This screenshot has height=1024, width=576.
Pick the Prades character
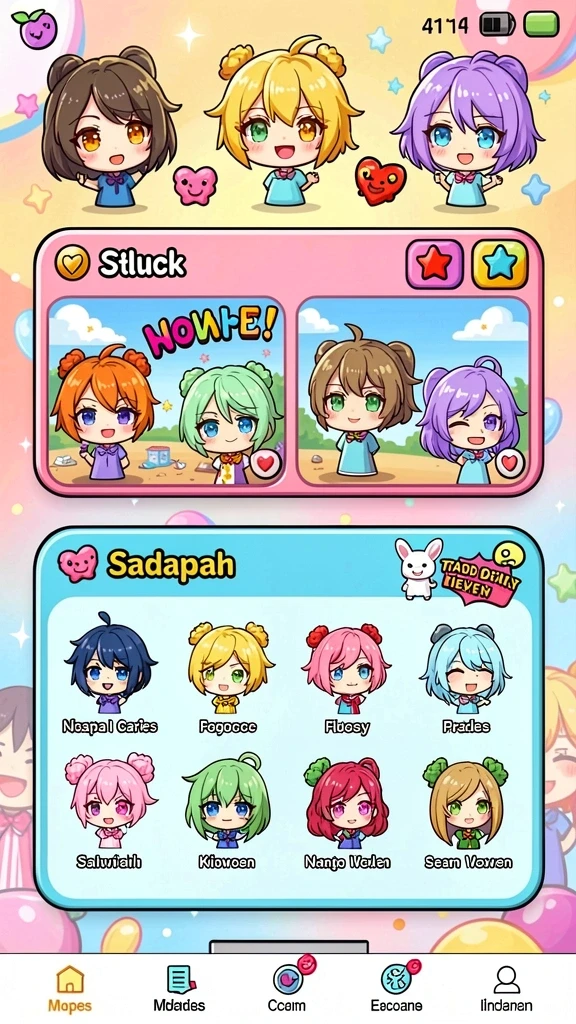(x=466, y=675)
